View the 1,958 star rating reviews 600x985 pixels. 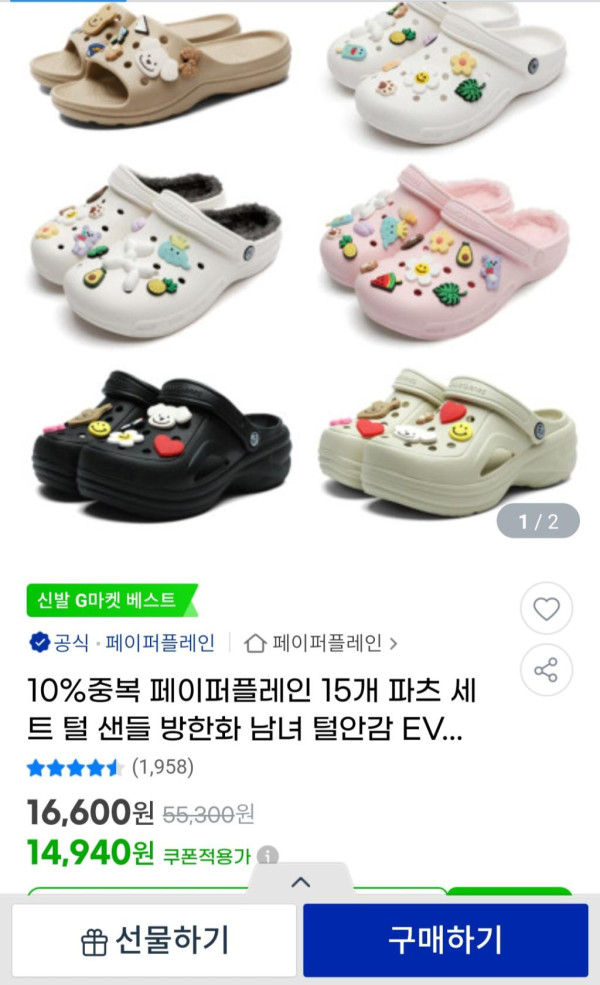click(x=110, y=768)
